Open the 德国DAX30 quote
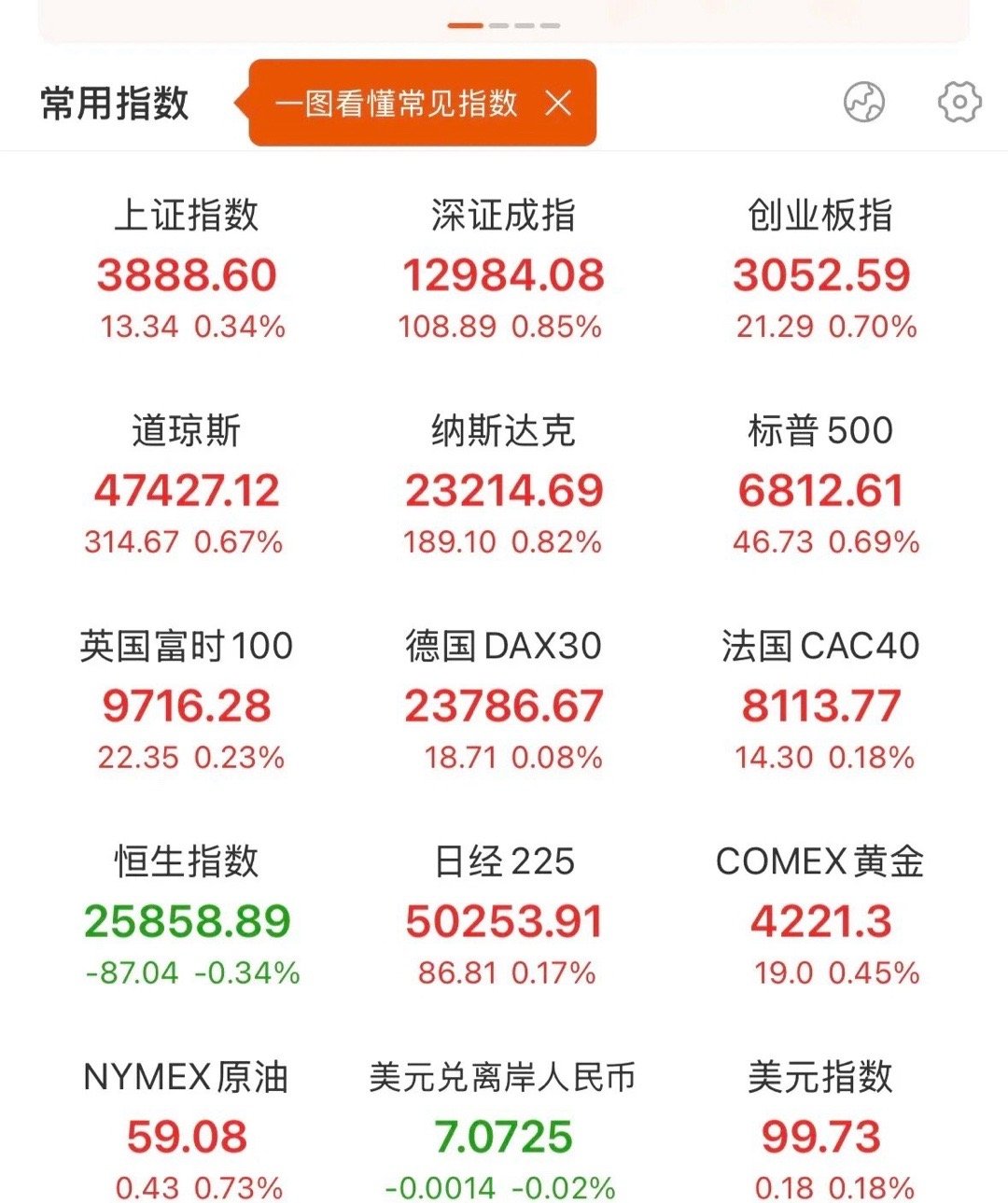The width and height of the screenshot is (1008, 1203). [x=503, y=704]
